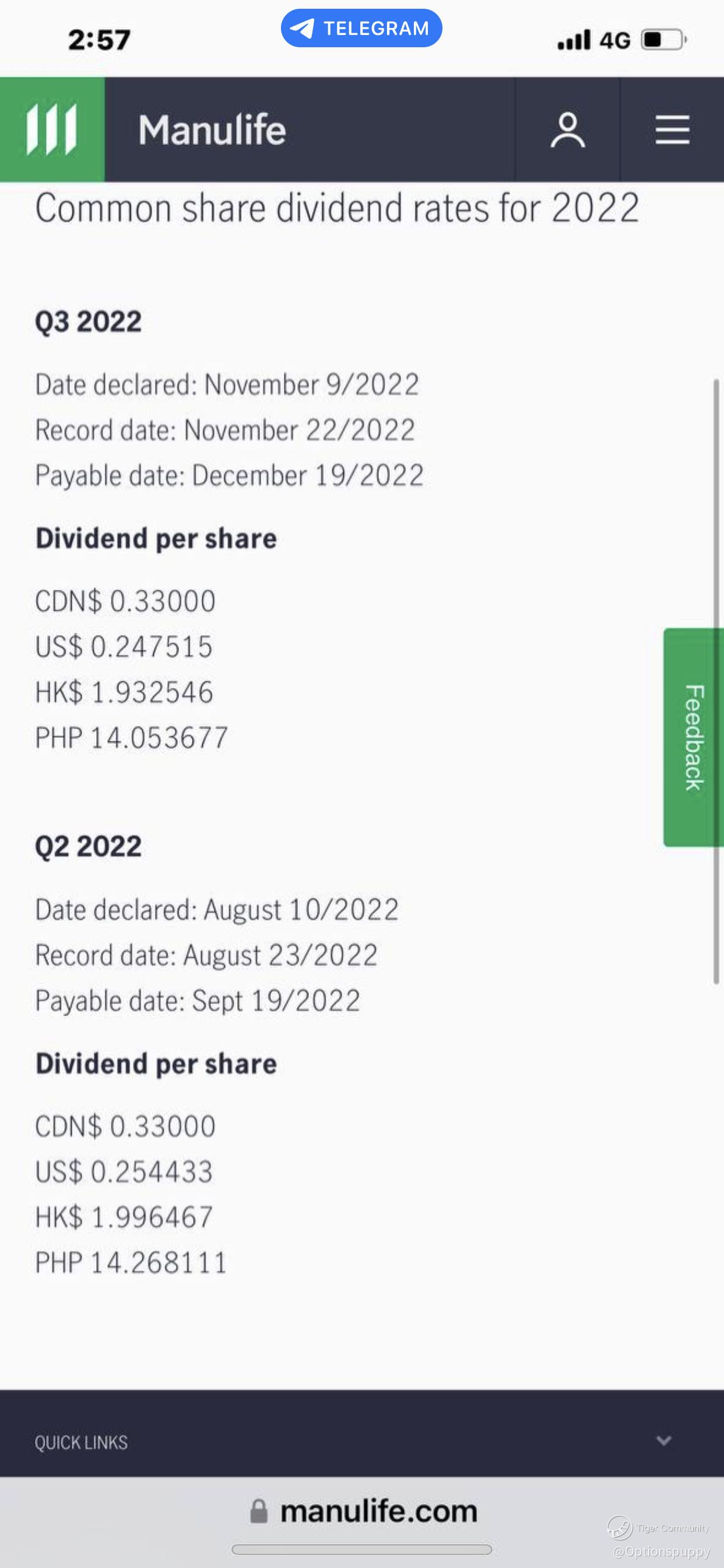Viewport: 724px width, 1568px height.
Task: Expand the Quick Links section
Action: (x=664, y=1441)
